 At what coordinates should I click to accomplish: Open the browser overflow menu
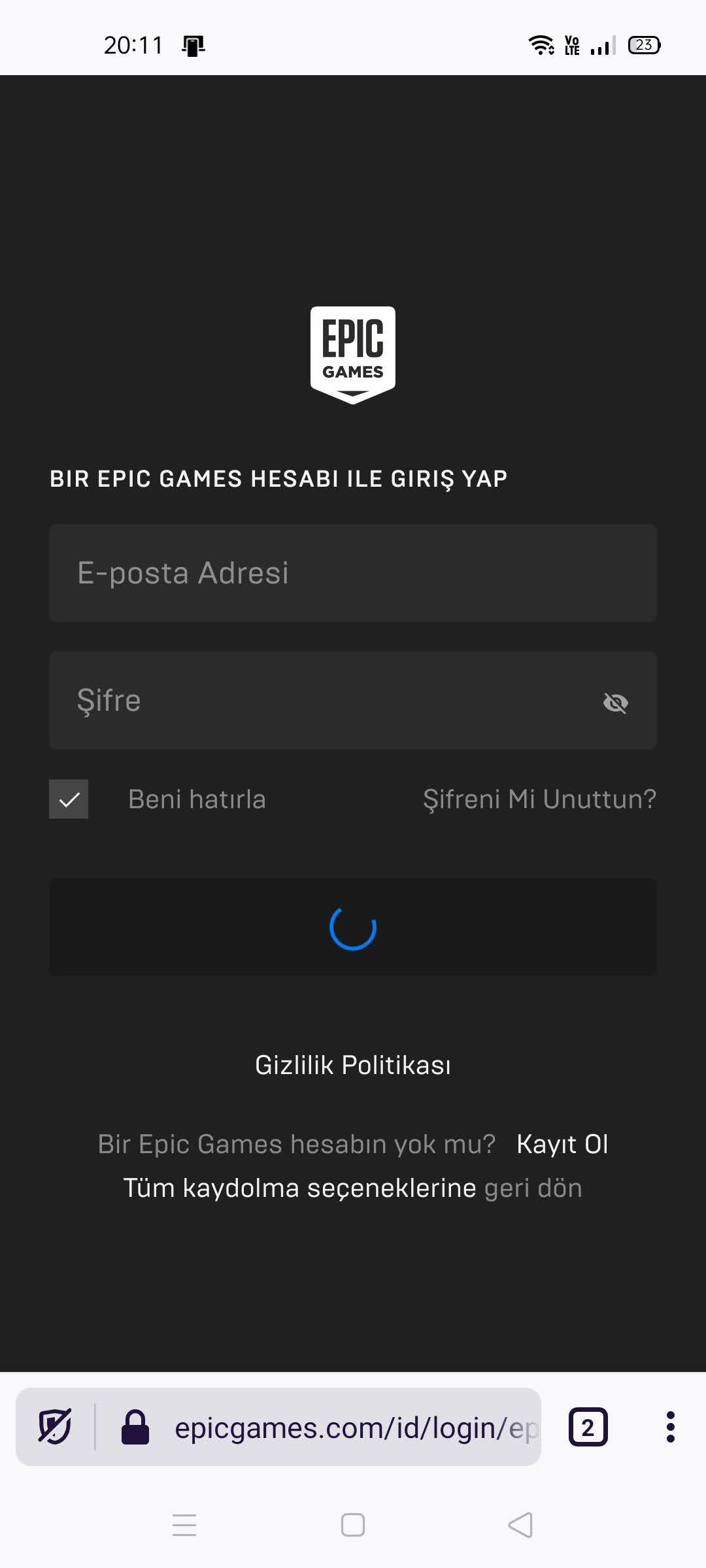(x=670, y=1428)
